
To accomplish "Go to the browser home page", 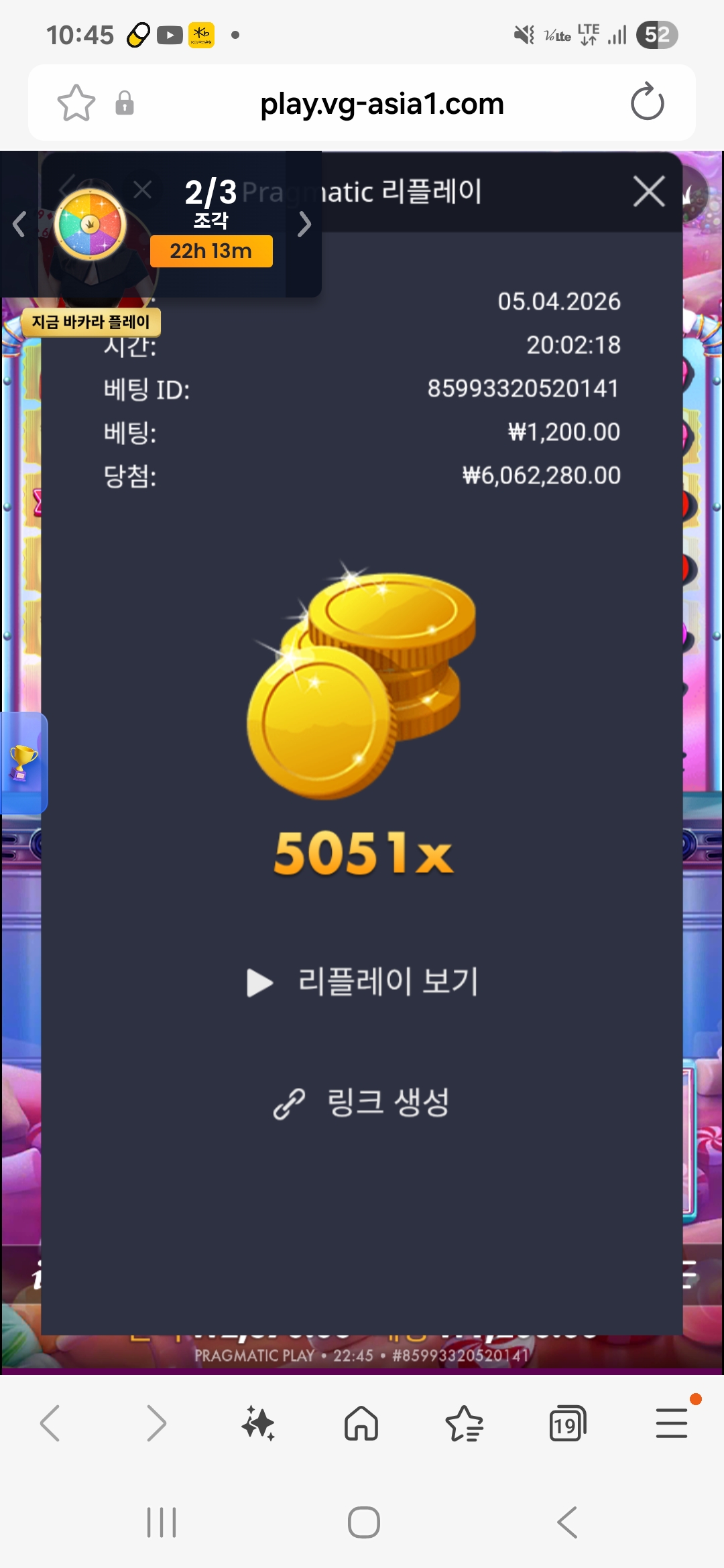I will click(361, 1423).
